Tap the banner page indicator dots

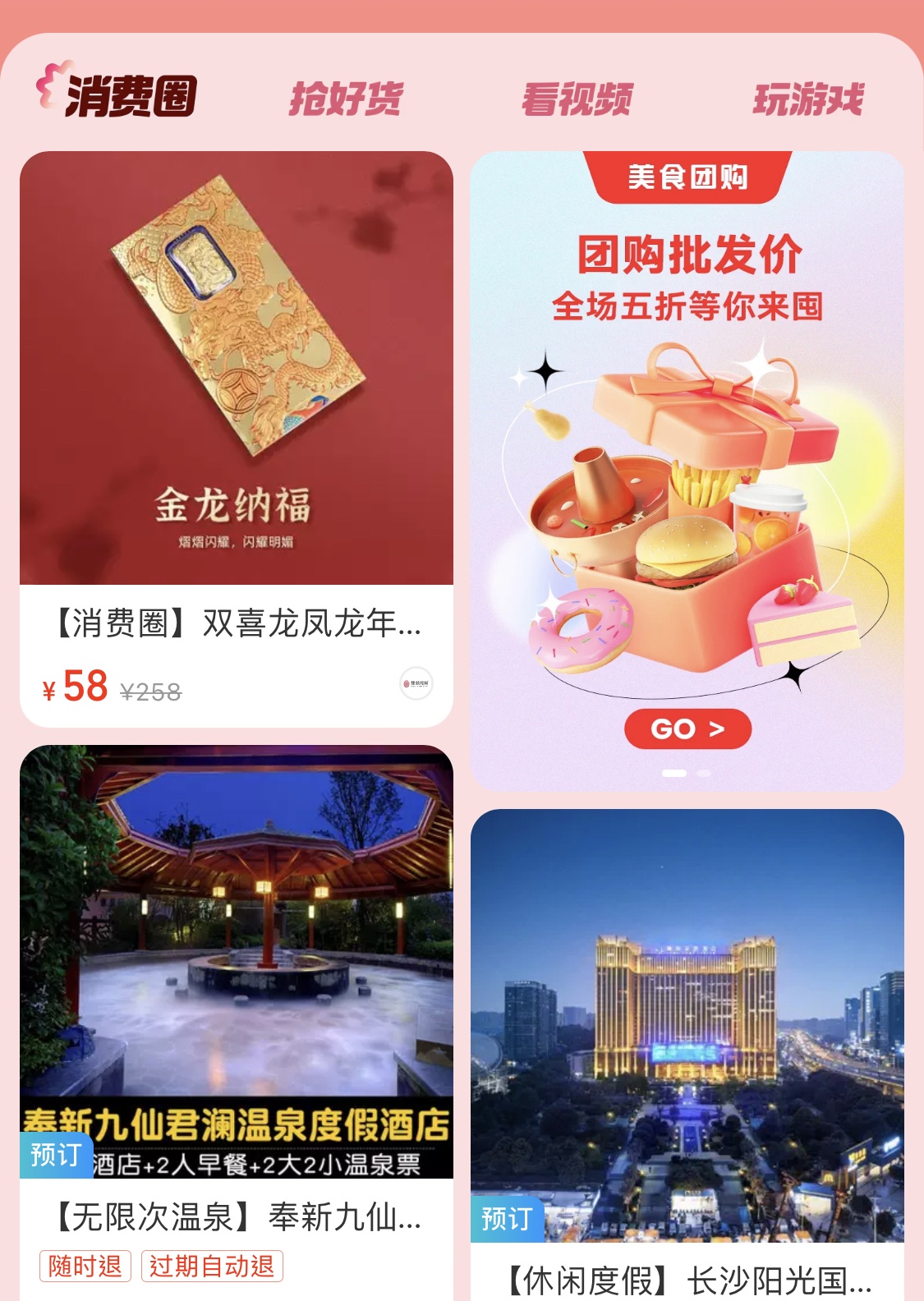click(687, 773)
